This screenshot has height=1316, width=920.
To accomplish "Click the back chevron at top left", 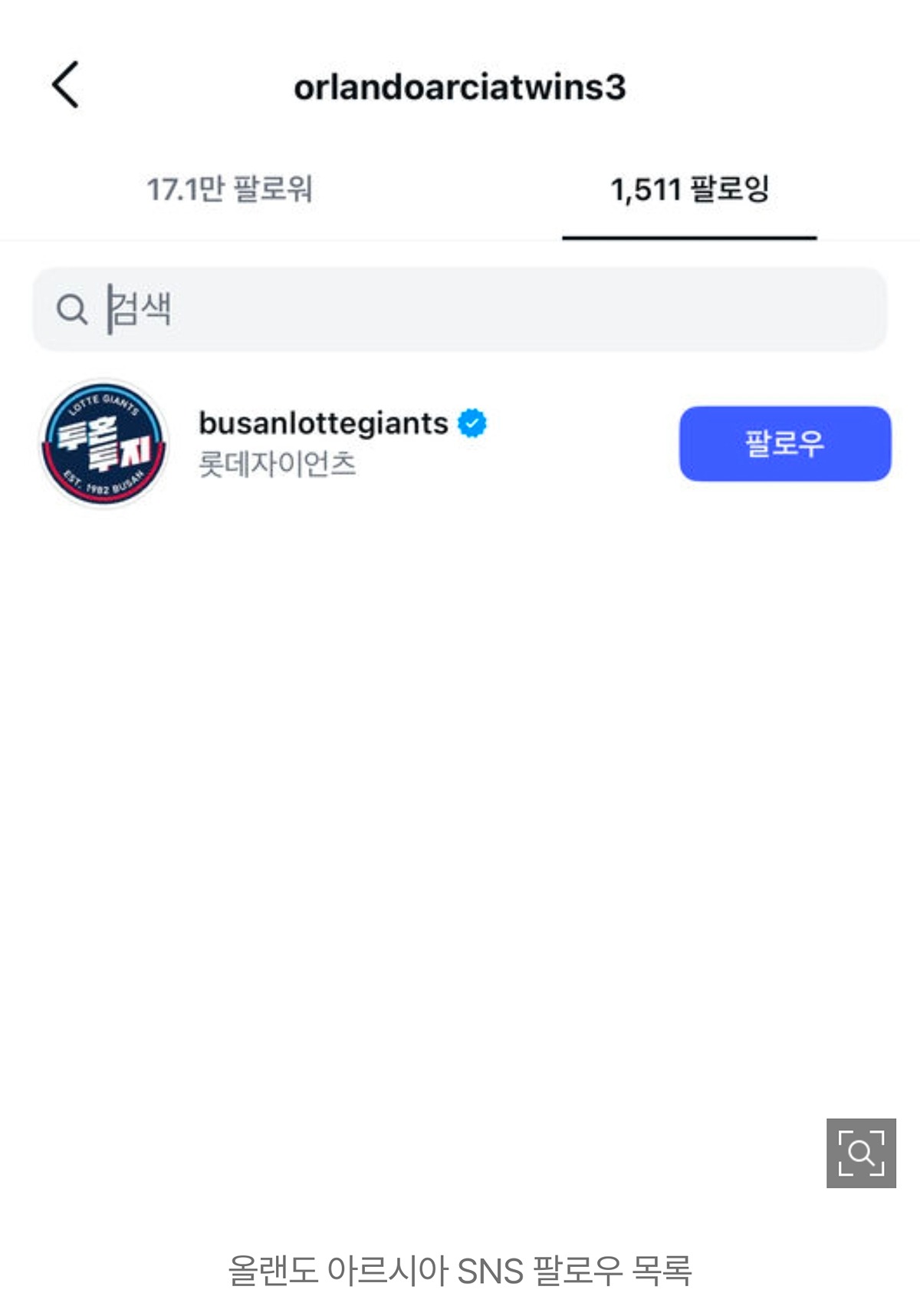I will tap(66, 87).
